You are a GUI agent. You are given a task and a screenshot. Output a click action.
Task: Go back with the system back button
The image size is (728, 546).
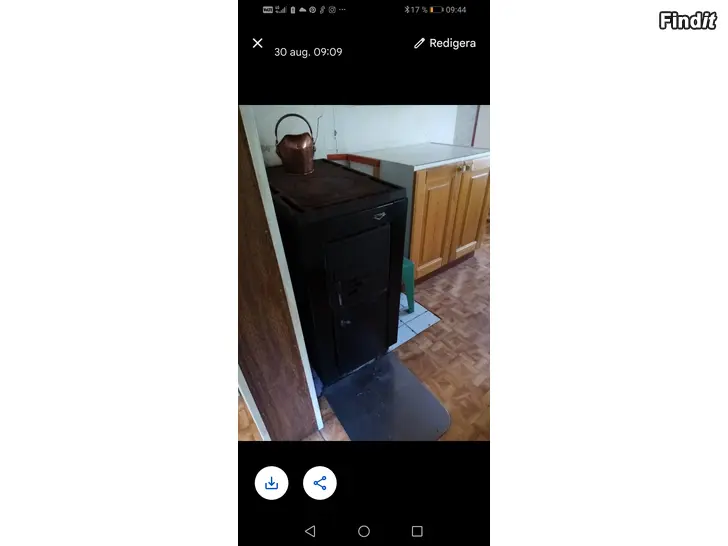310,531
